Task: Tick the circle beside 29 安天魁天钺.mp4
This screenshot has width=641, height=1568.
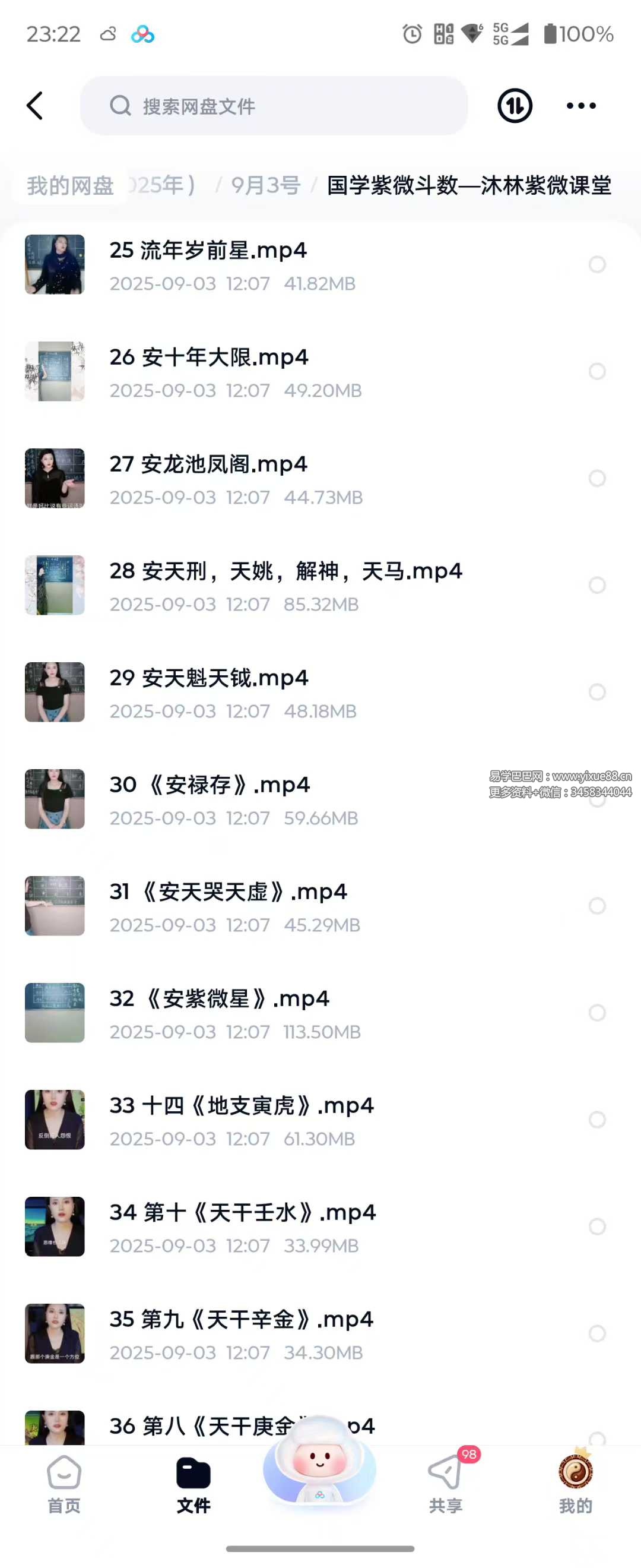Action: tap(597, 692)
